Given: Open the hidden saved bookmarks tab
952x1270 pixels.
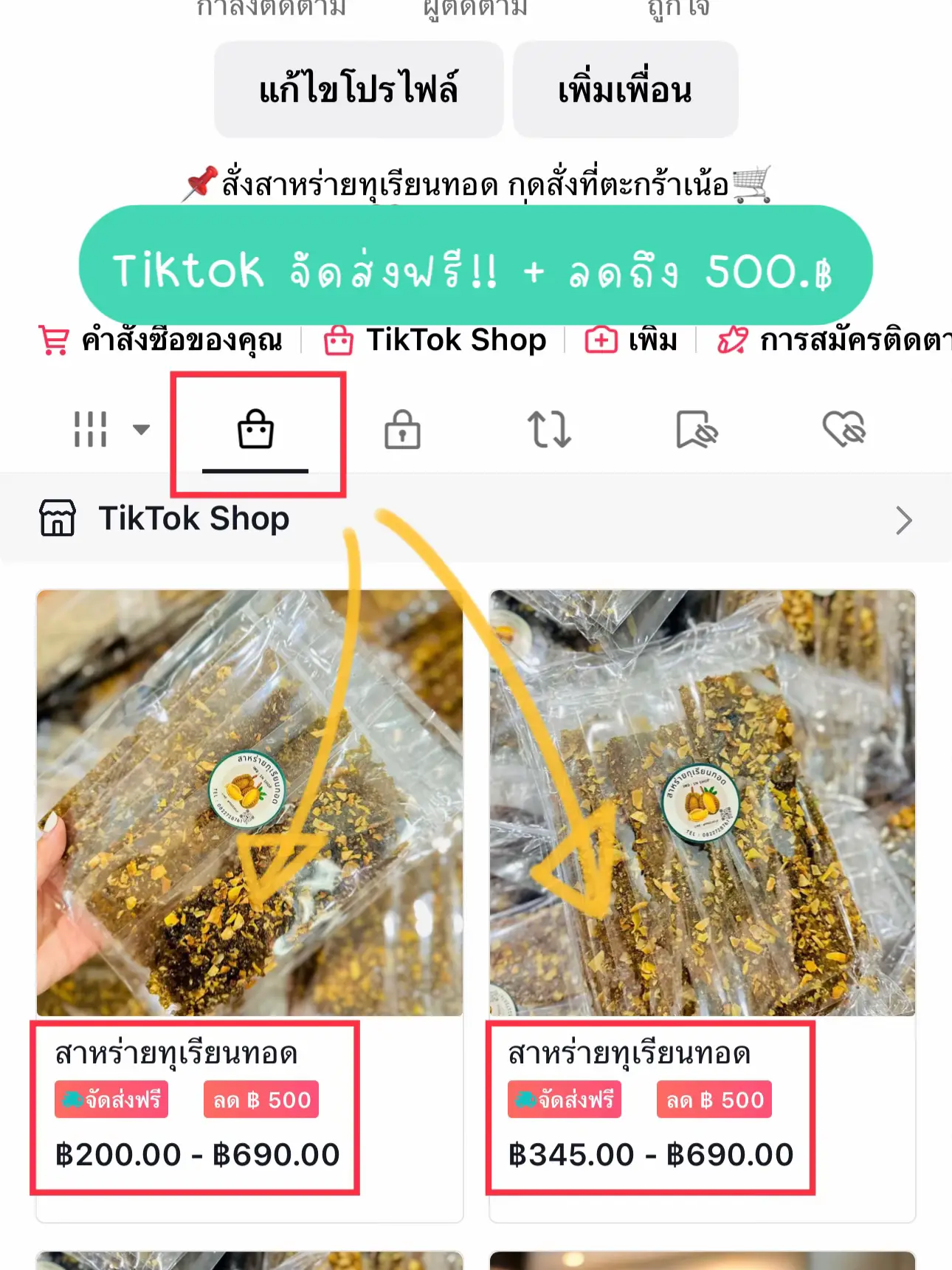Looking at the screenshot, I should [697, 429].
